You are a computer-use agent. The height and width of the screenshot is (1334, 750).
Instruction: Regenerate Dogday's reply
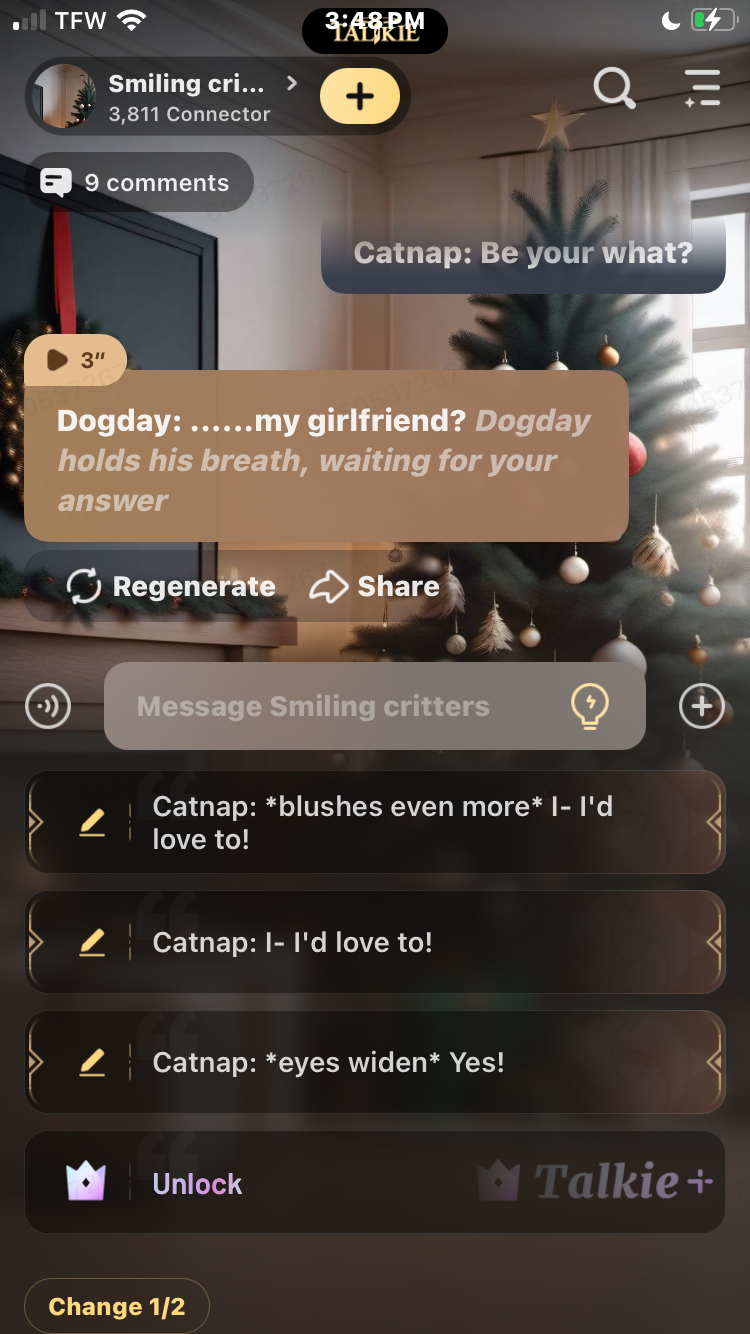pyautogui.click(x=172, y=587)
